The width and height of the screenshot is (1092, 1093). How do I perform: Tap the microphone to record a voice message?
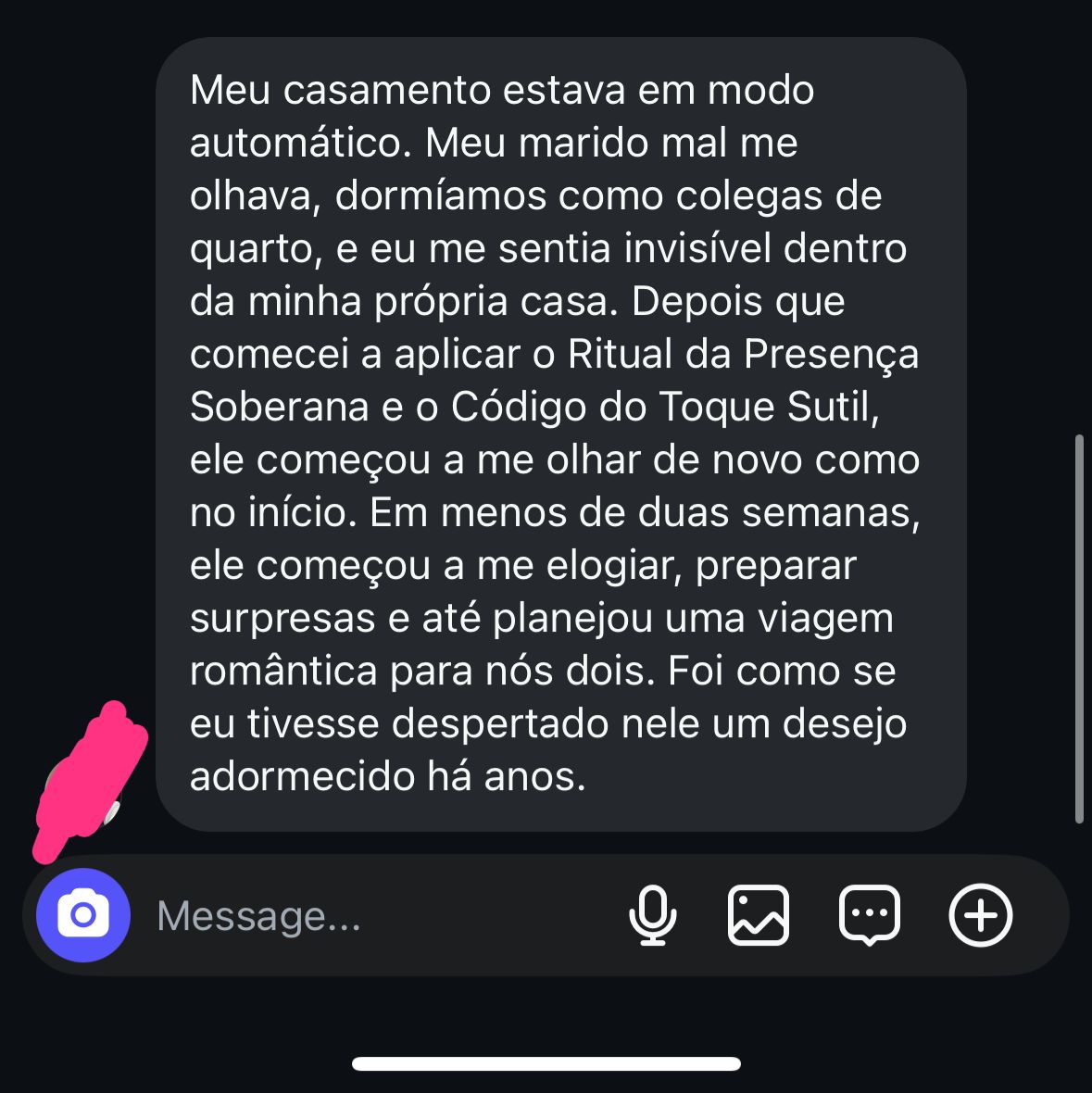click(654, 915)
